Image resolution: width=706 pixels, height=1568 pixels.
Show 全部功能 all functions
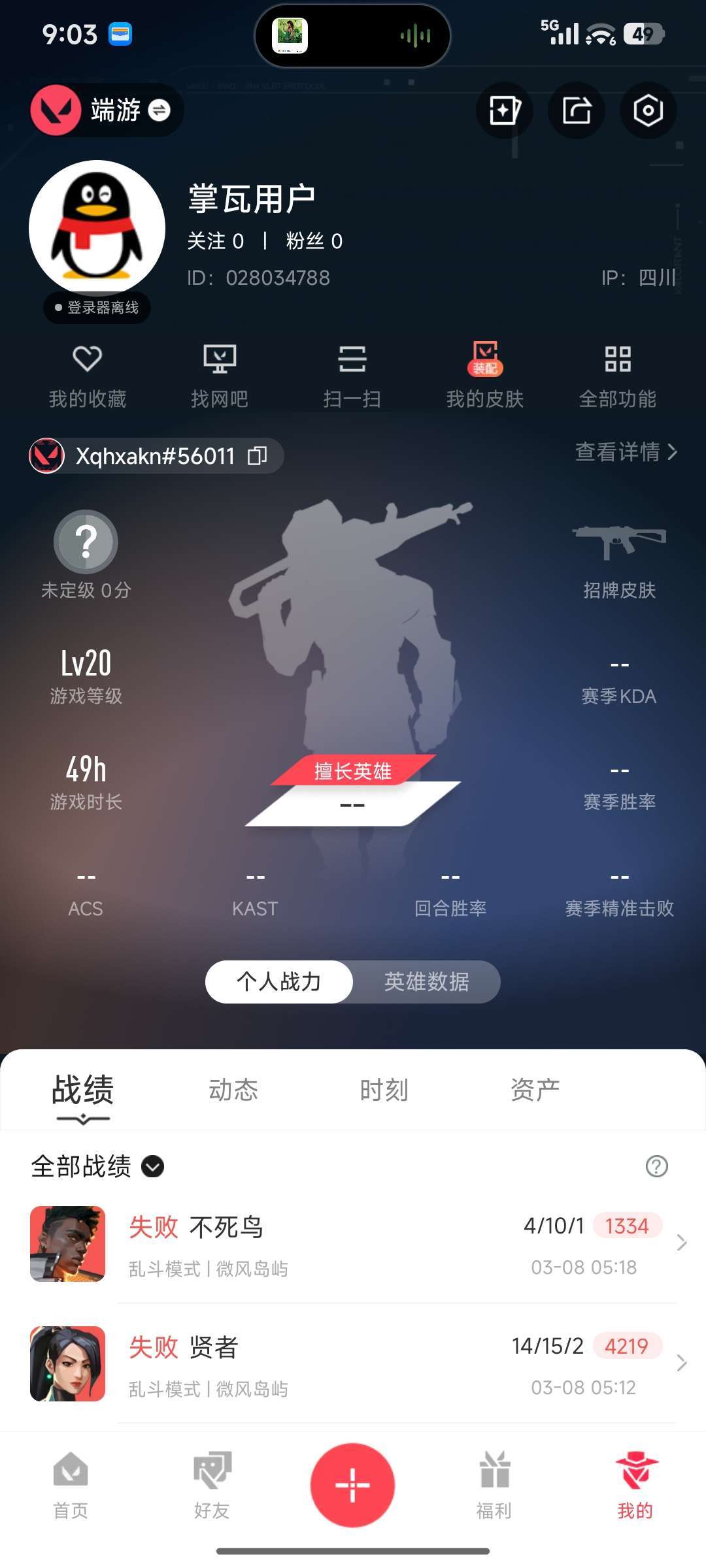click(618, 376)
